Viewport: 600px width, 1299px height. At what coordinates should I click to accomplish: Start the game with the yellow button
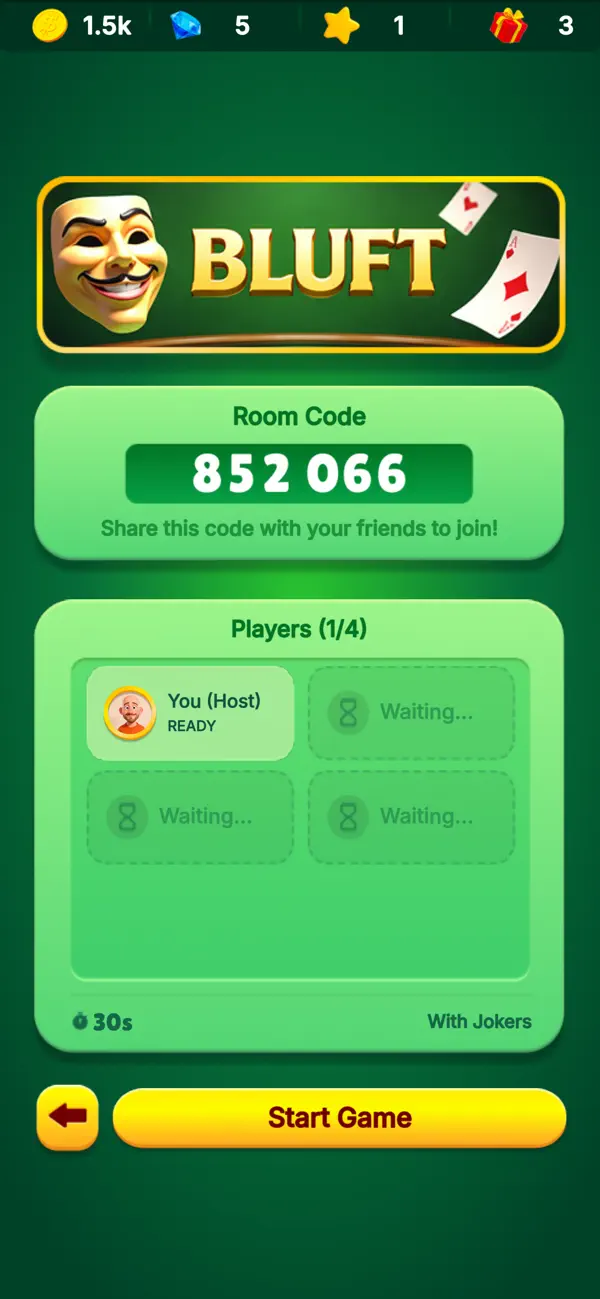click(339, 1117)
